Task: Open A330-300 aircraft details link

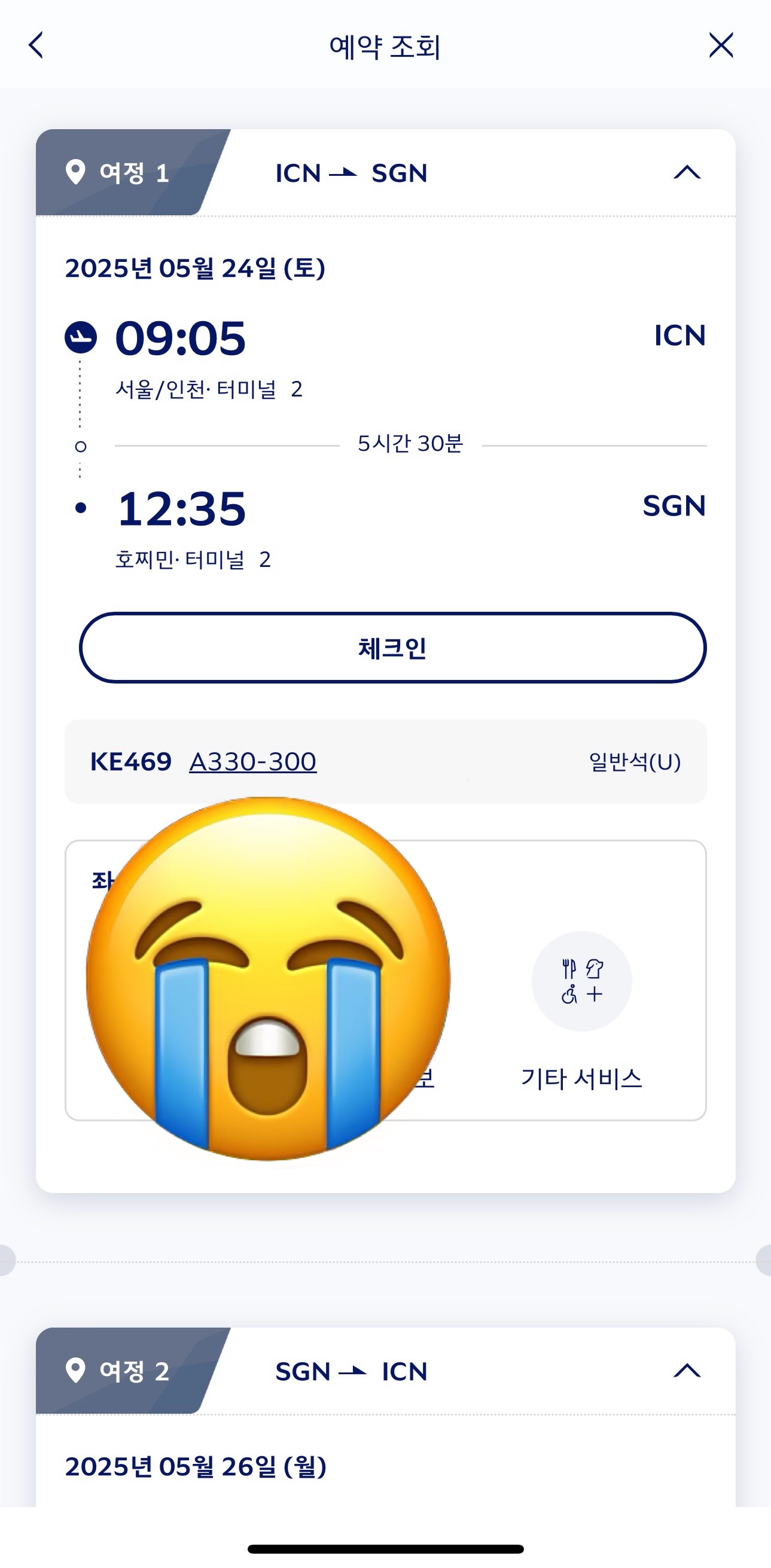Action: coord(253,761)
